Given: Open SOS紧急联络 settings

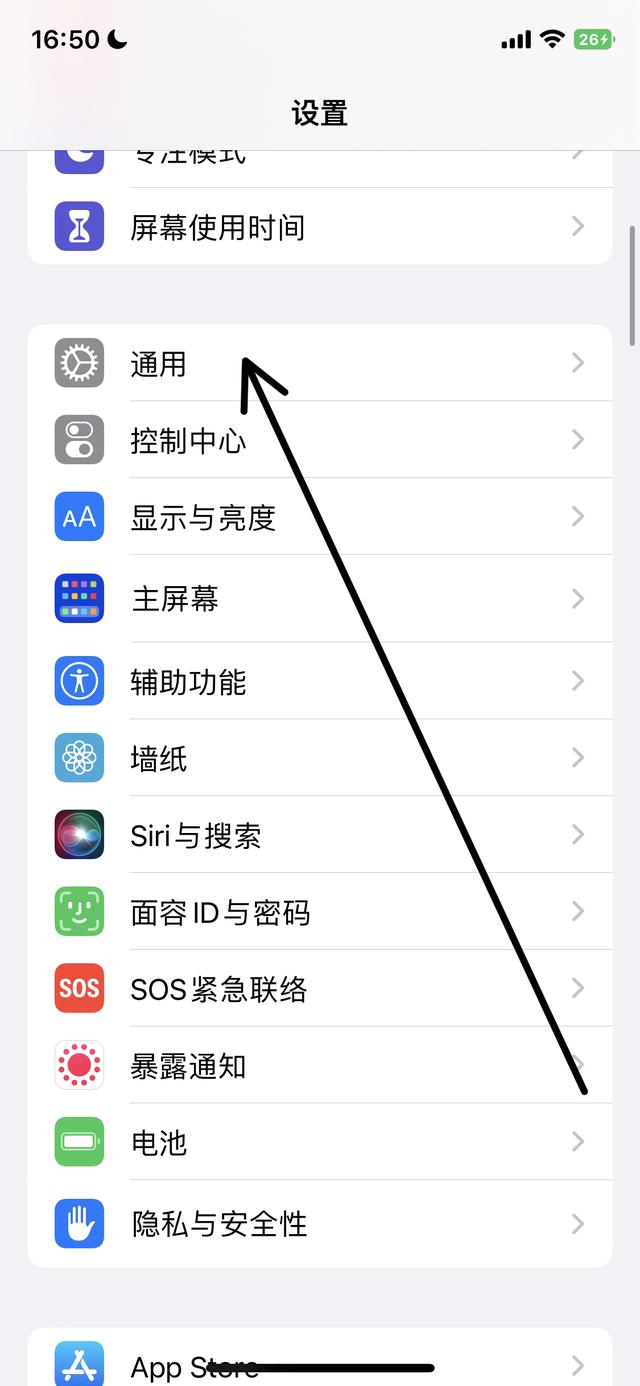Looking at the screenshot, I should [320, 989].
